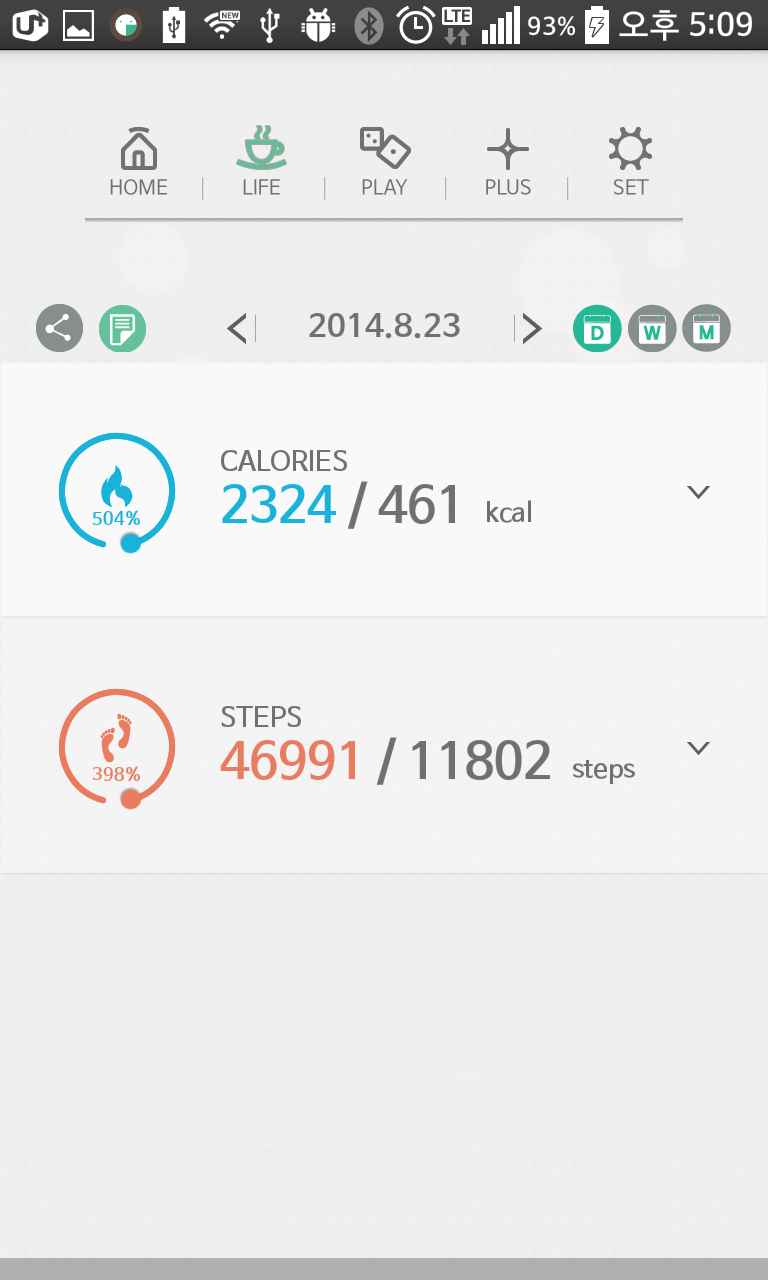
Task: Open the PLUS tab
Action: pos(507,162)
